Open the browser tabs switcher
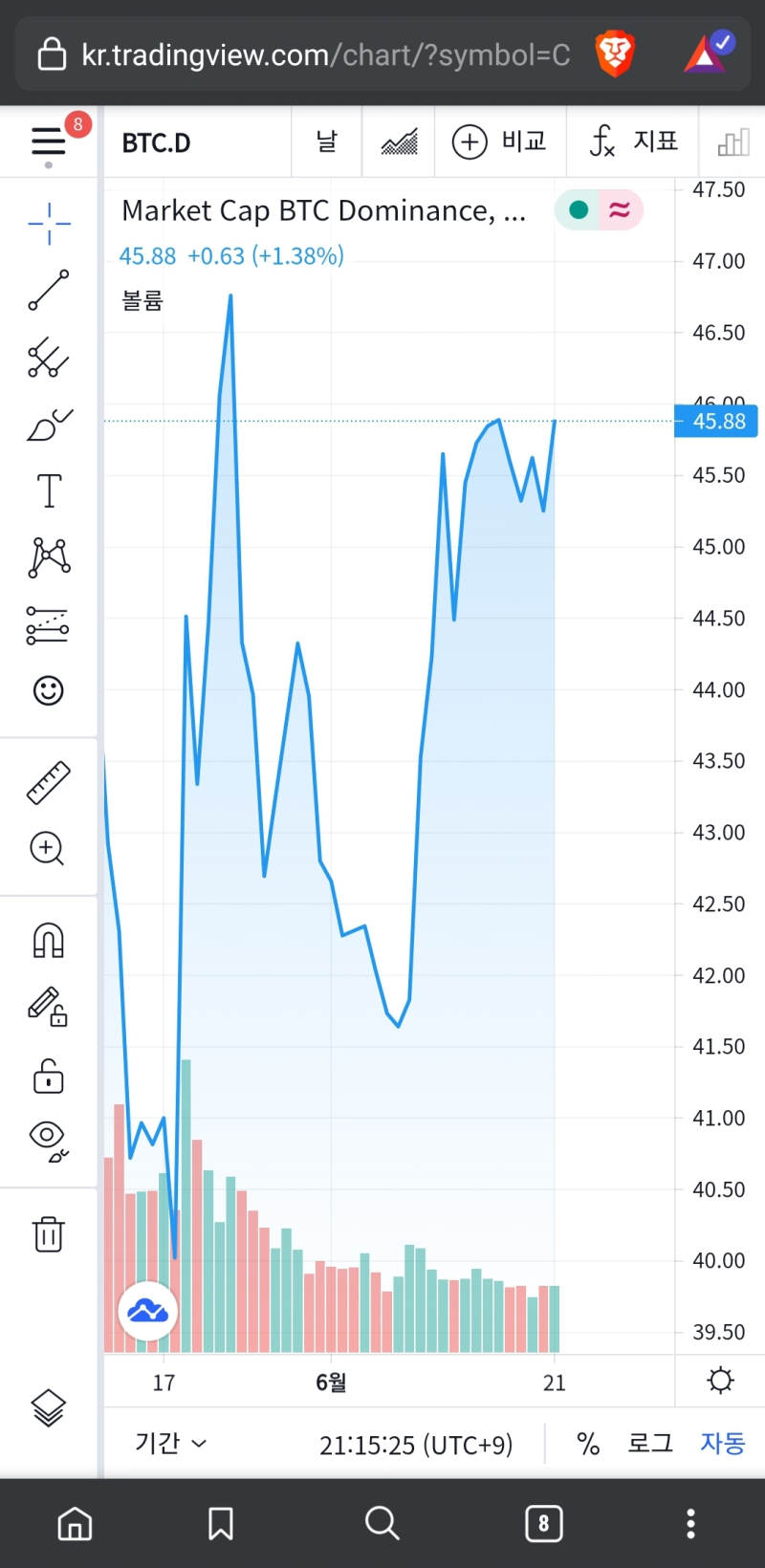Image resolution: width=765 pixels, height=1568 pixels. (543, 1523)
